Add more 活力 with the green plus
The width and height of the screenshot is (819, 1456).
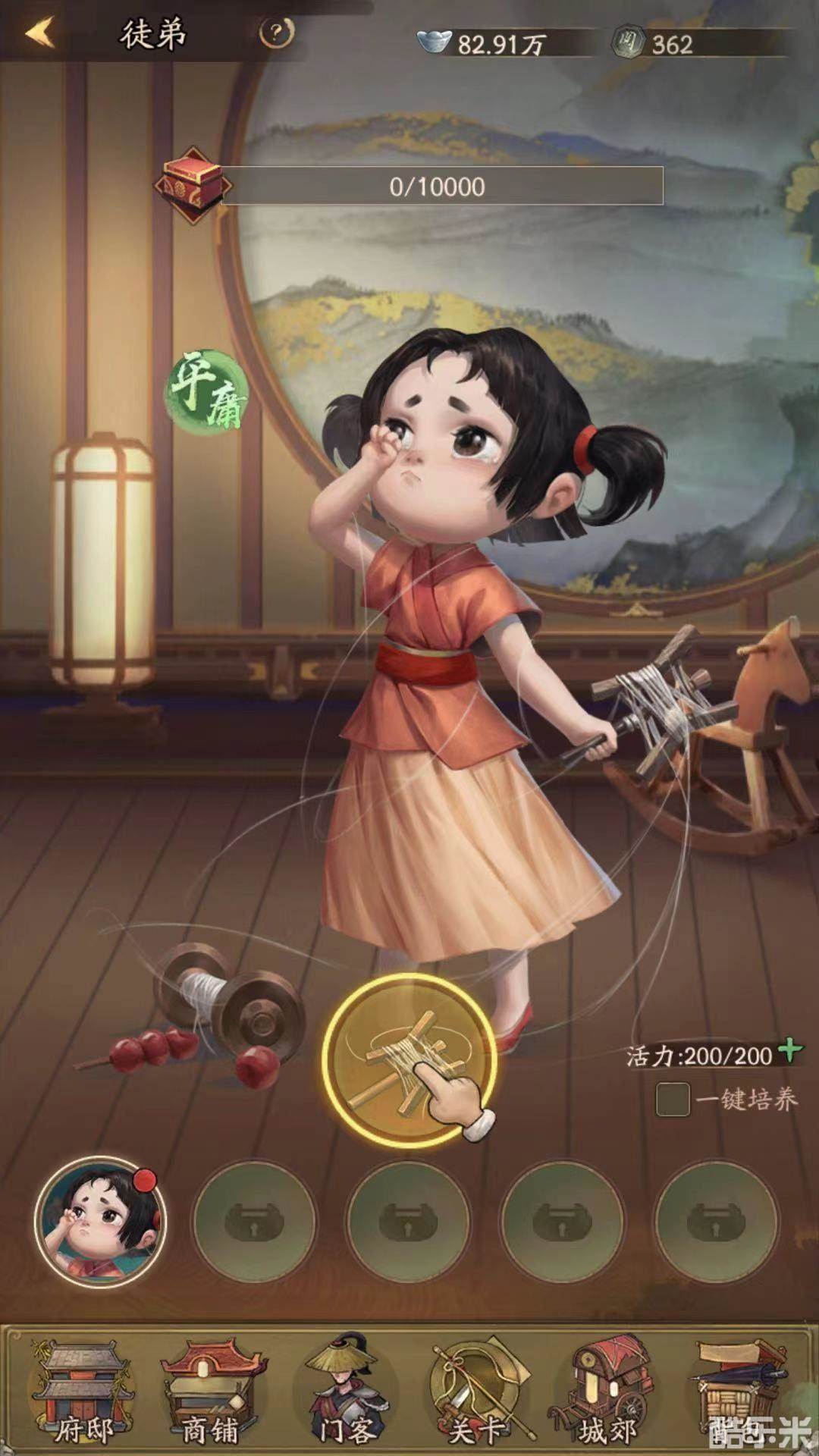tap(790, 1050)
